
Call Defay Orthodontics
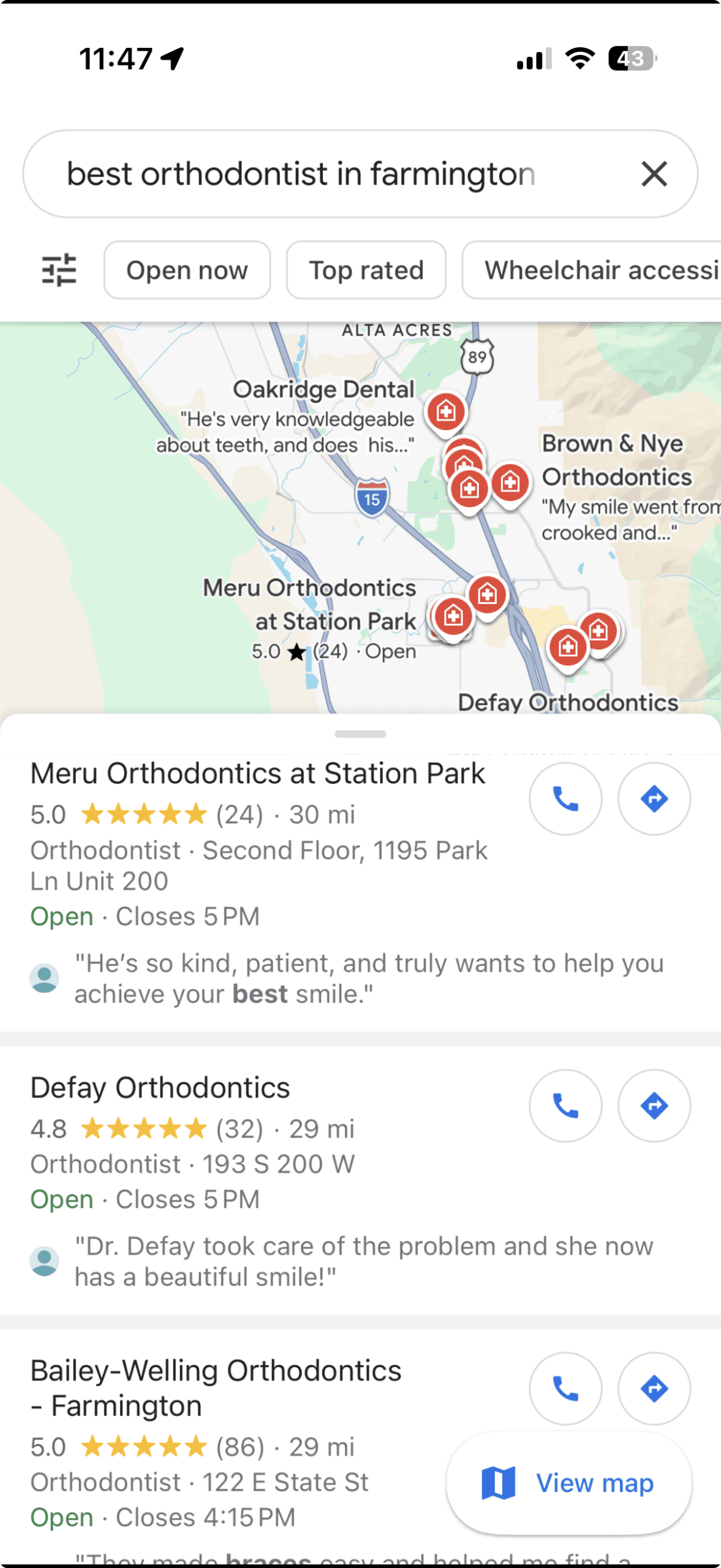[x=565, y=1105]
